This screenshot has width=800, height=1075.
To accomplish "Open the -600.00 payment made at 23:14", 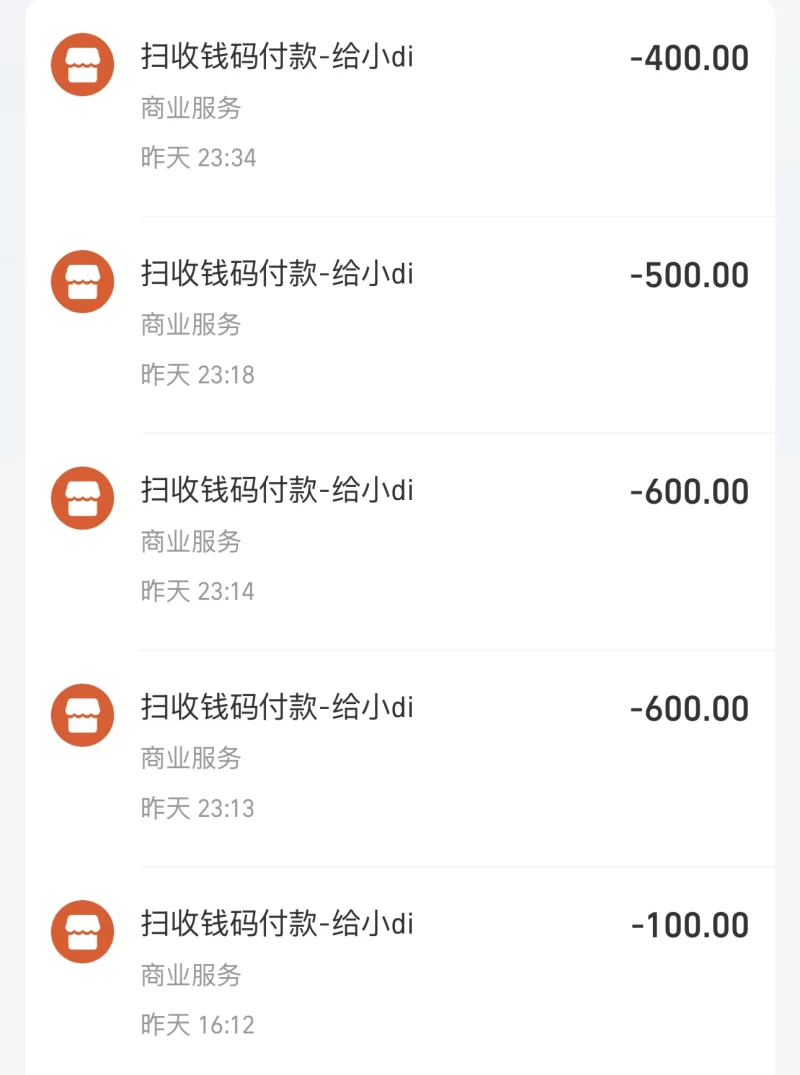I will (400, 539).
